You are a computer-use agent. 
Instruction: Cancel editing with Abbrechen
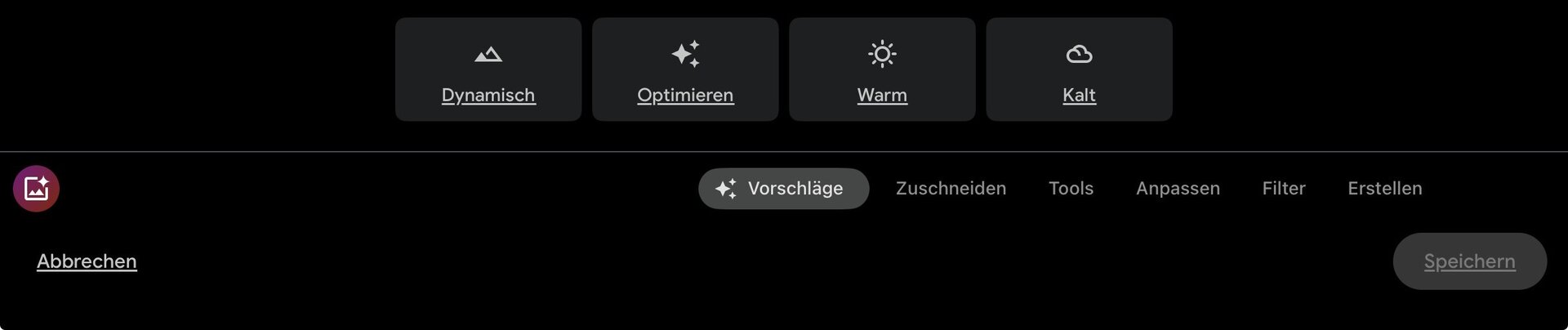(x=87, y=261)
